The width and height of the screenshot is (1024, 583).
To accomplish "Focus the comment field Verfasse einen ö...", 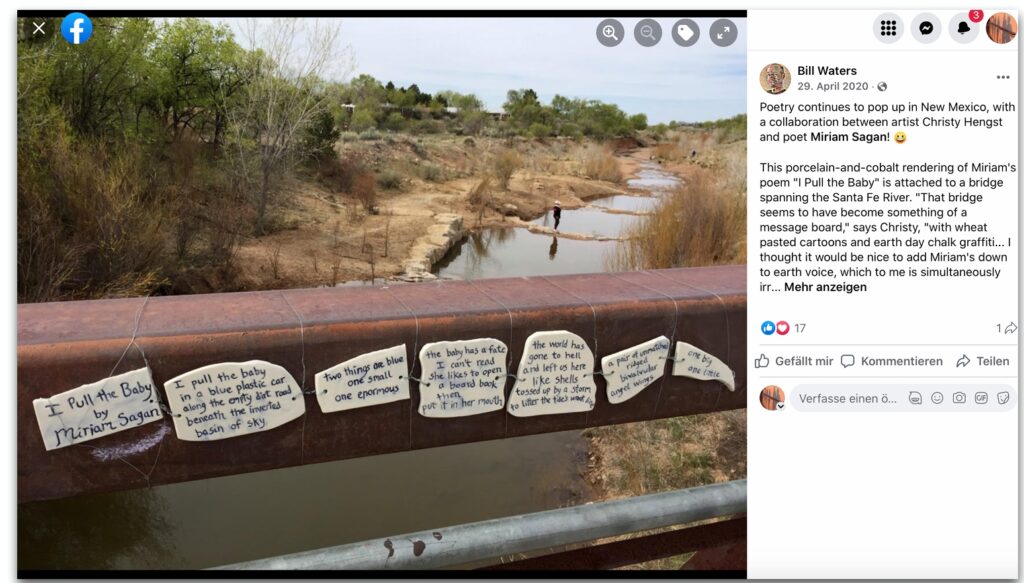I will coord(848,398).
